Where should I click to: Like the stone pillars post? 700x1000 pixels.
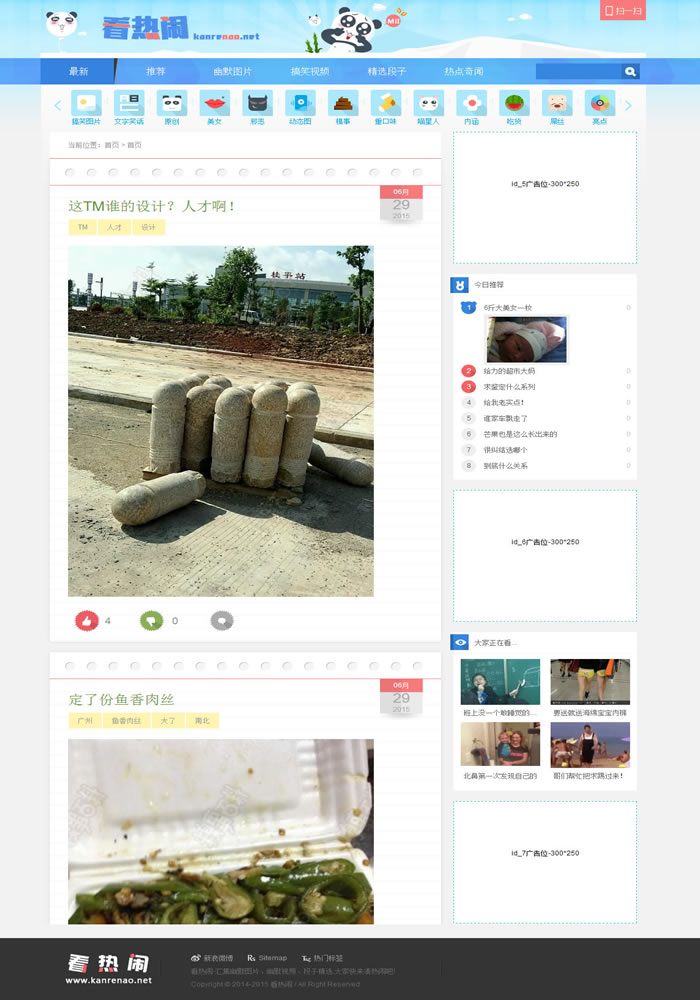(x=86, y=621)
